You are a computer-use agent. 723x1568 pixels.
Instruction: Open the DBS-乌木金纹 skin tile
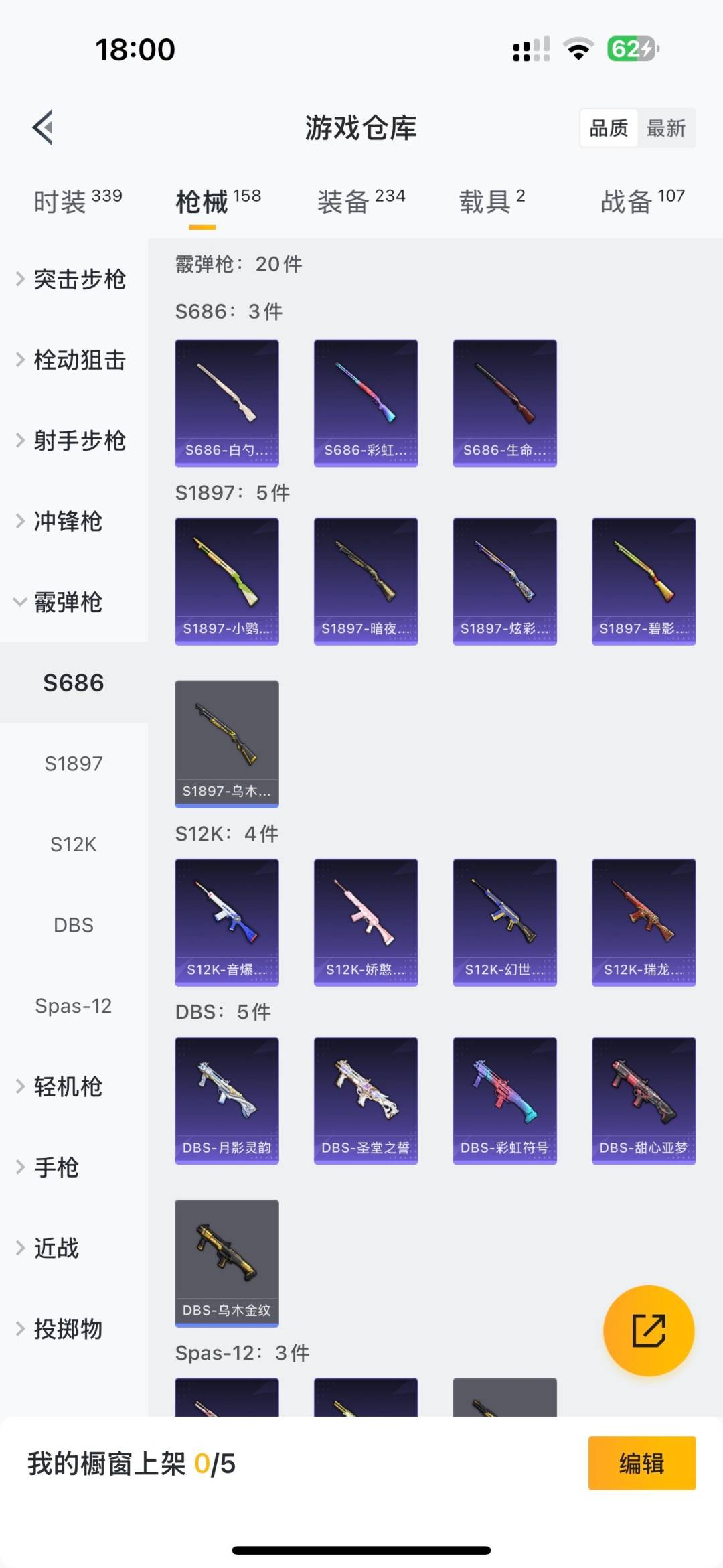pyautogui.click(x=227, y=1263)
